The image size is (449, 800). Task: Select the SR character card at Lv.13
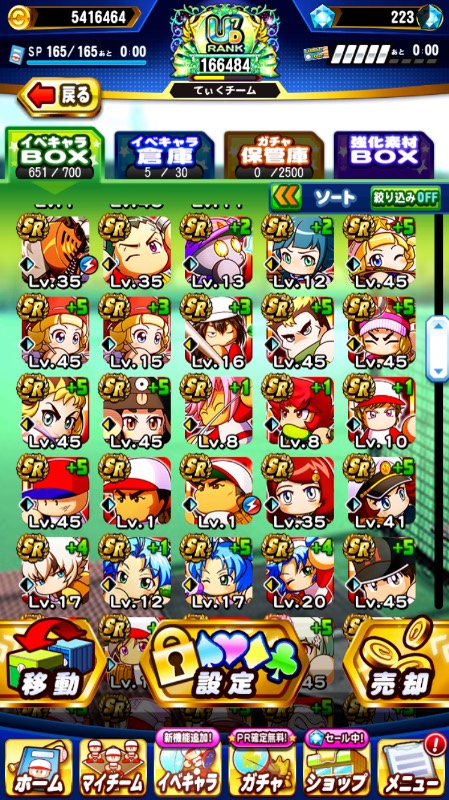tap(218, 252)
